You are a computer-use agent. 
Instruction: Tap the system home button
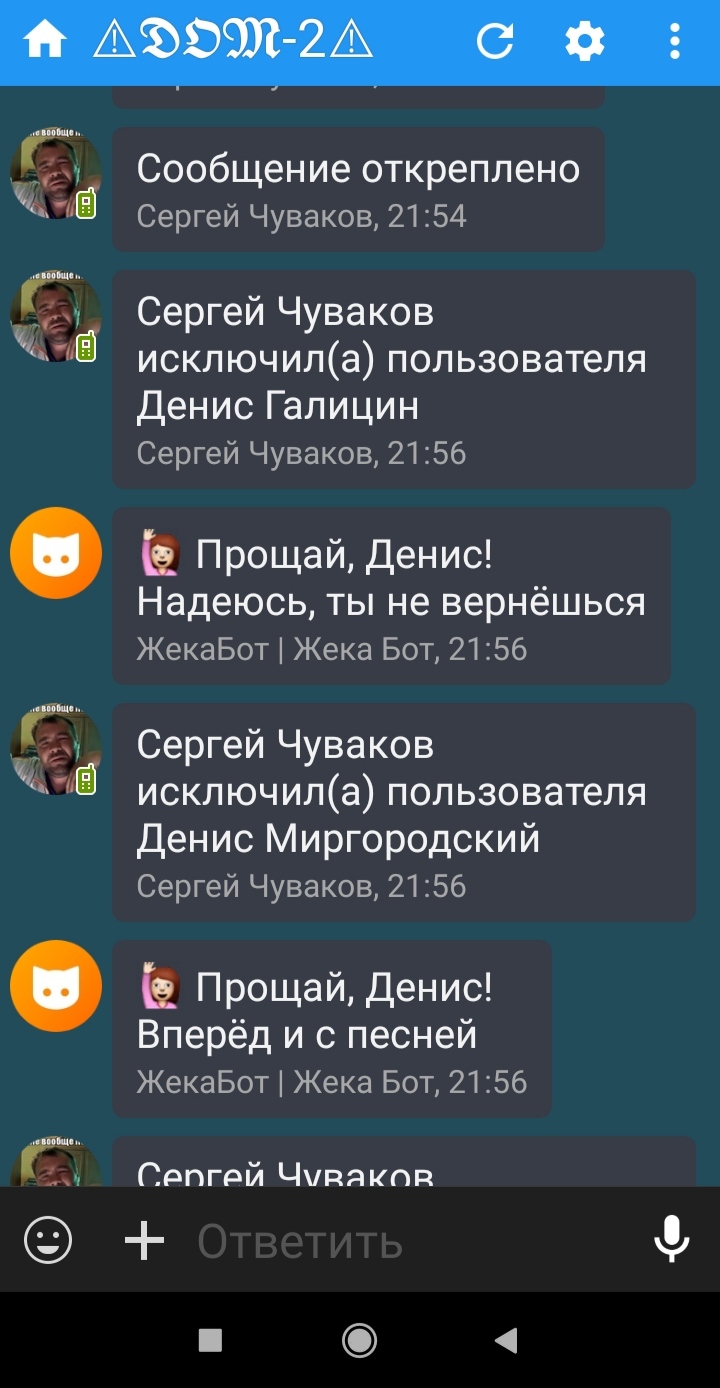(359, 1340)
